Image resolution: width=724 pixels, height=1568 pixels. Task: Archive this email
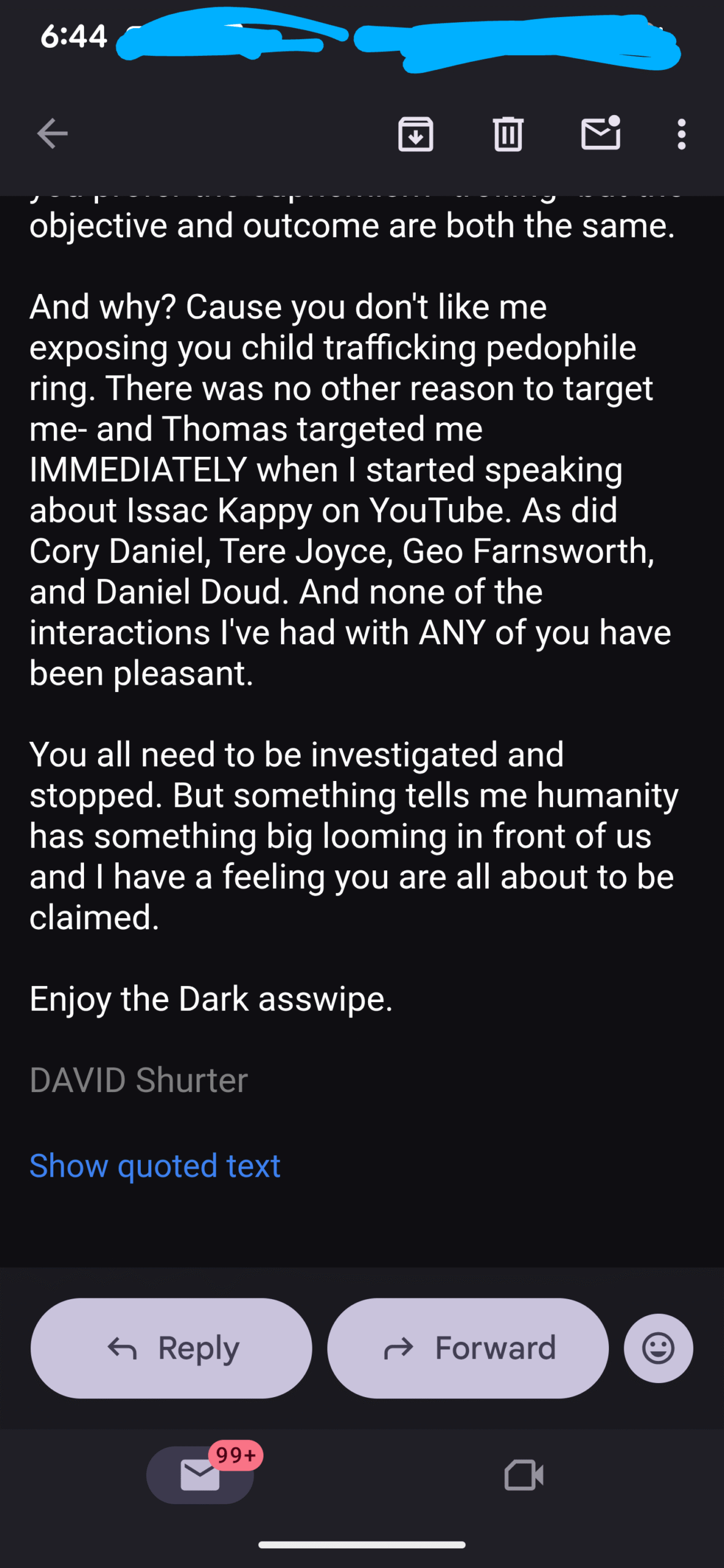pyautogui.click(x=416, y=134)
